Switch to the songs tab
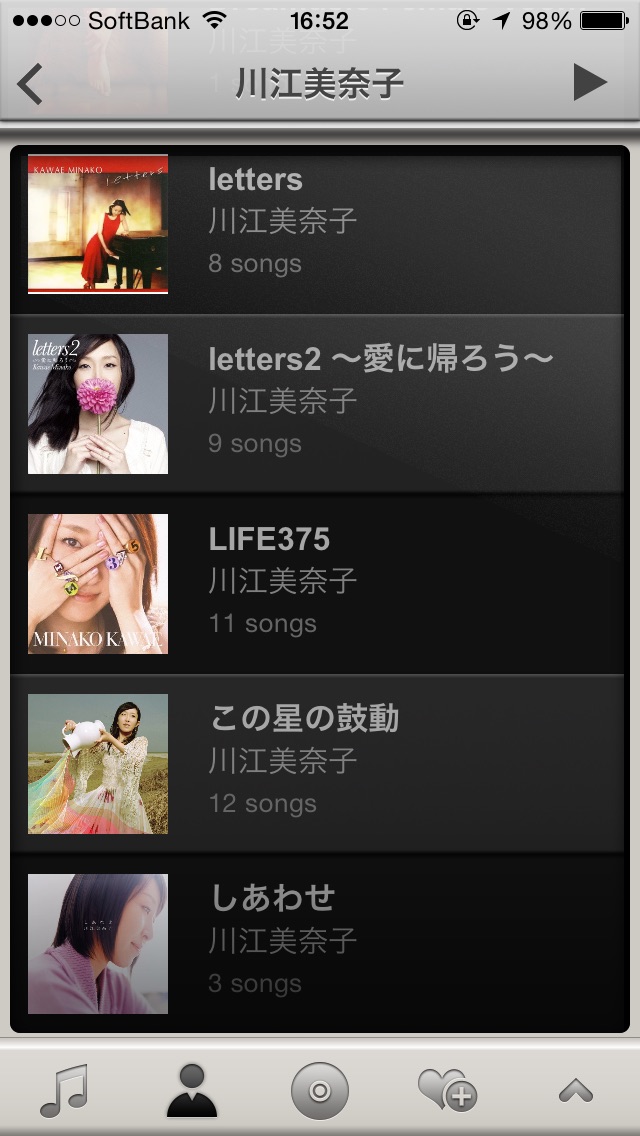Image resolution: width=640 pixels, height=1136 pixels. (64, 1090)
